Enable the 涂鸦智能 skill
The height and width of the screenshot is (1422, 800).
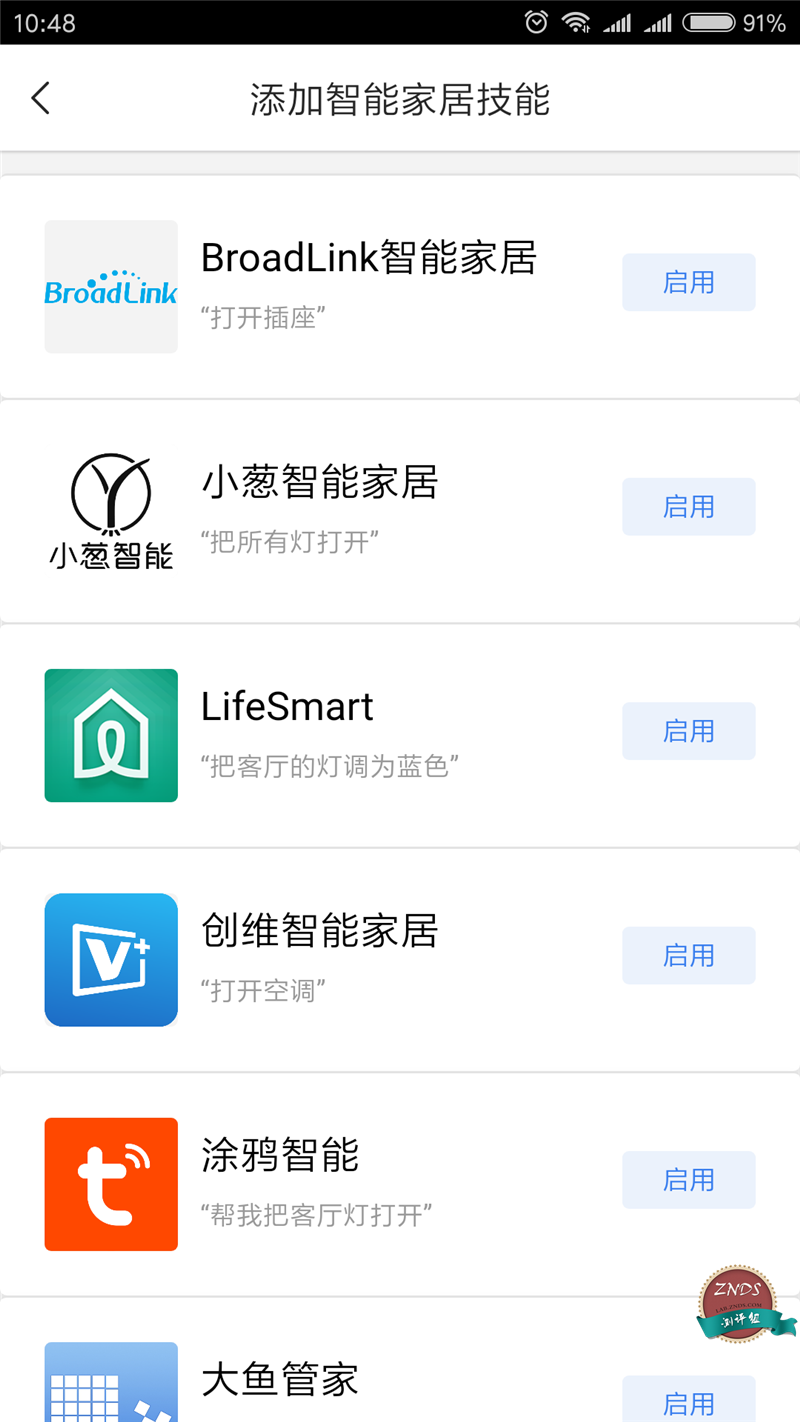[x=689, y=1180]
